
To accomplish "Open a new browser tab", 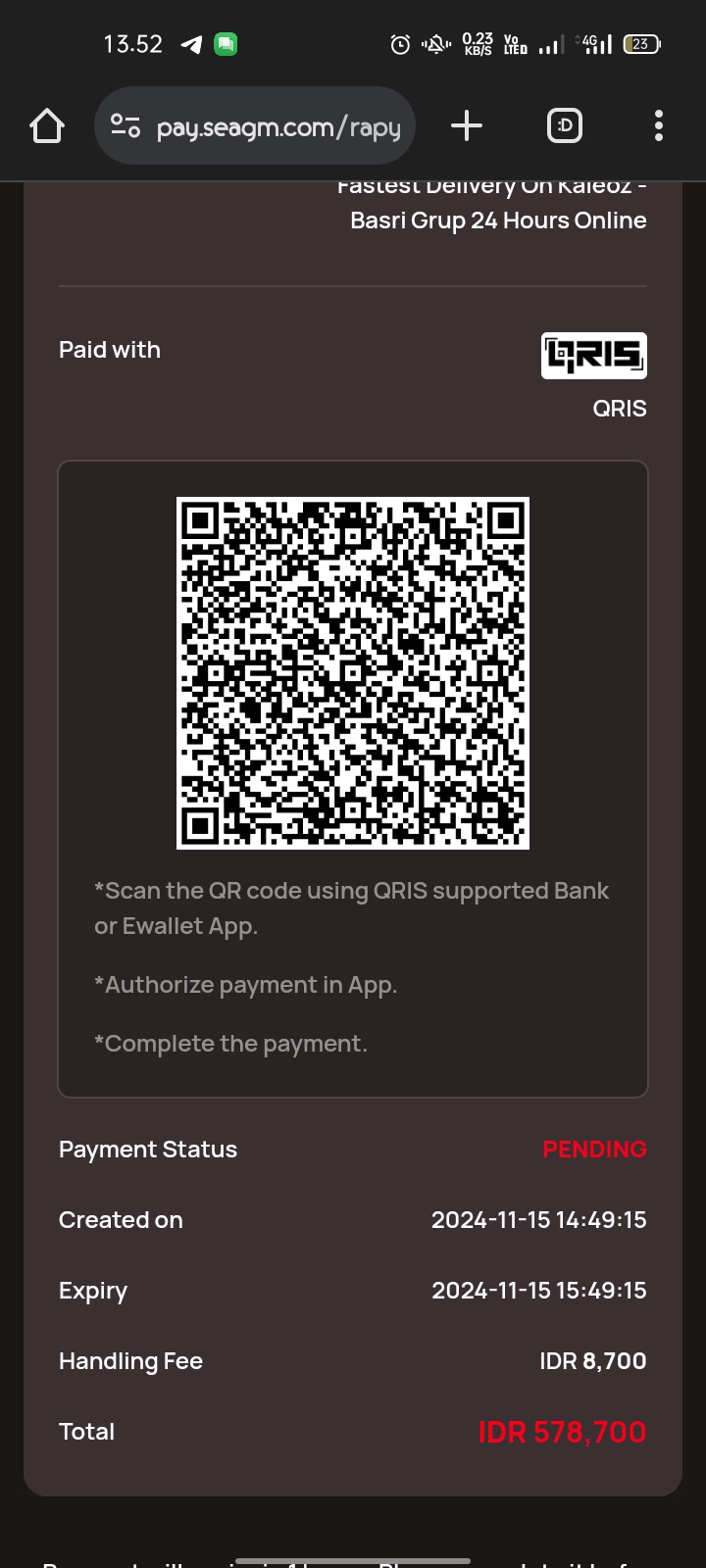I will [x=467, y=125].
